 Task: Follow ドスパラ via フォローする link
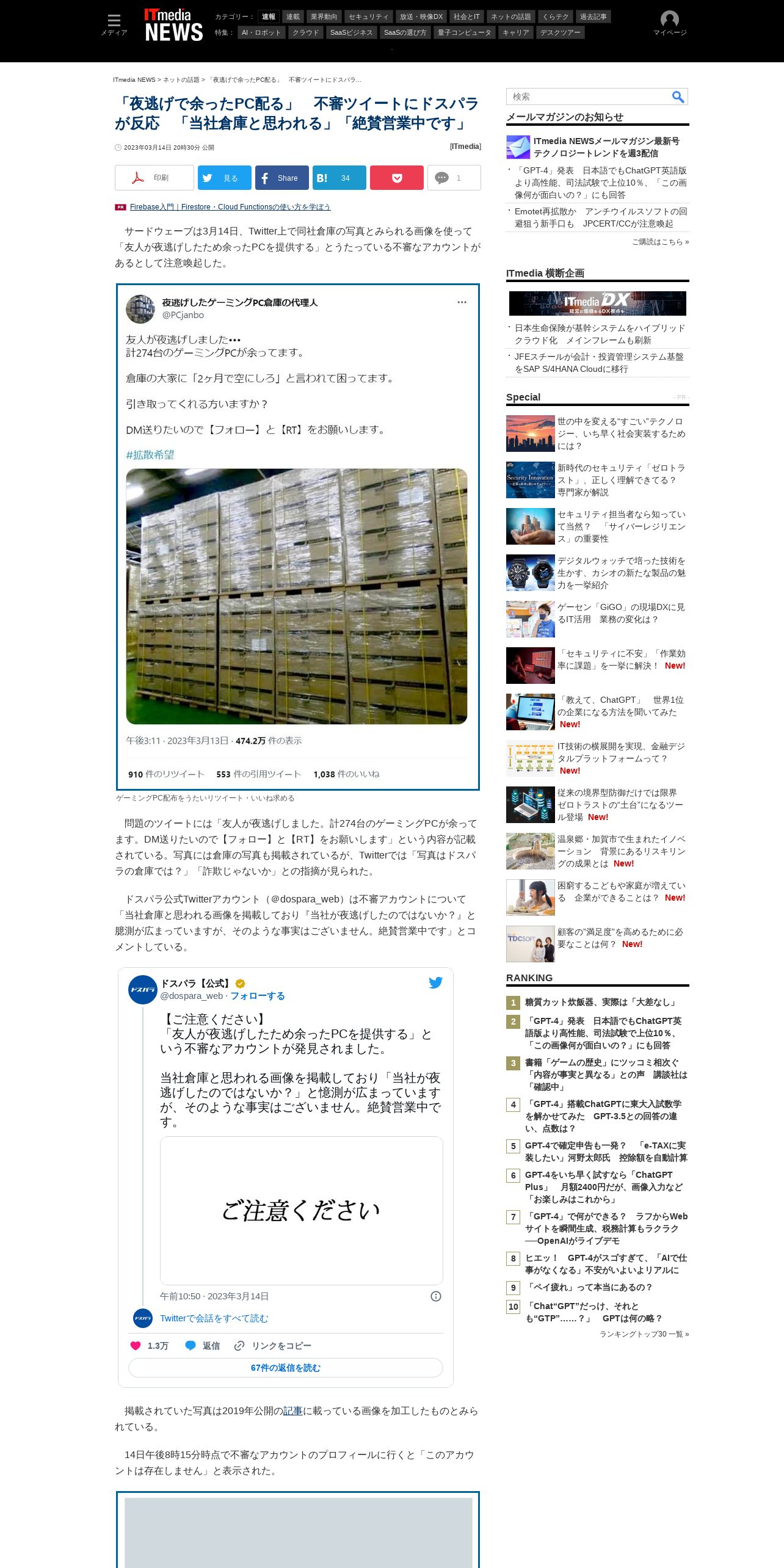tap(257, 995)
